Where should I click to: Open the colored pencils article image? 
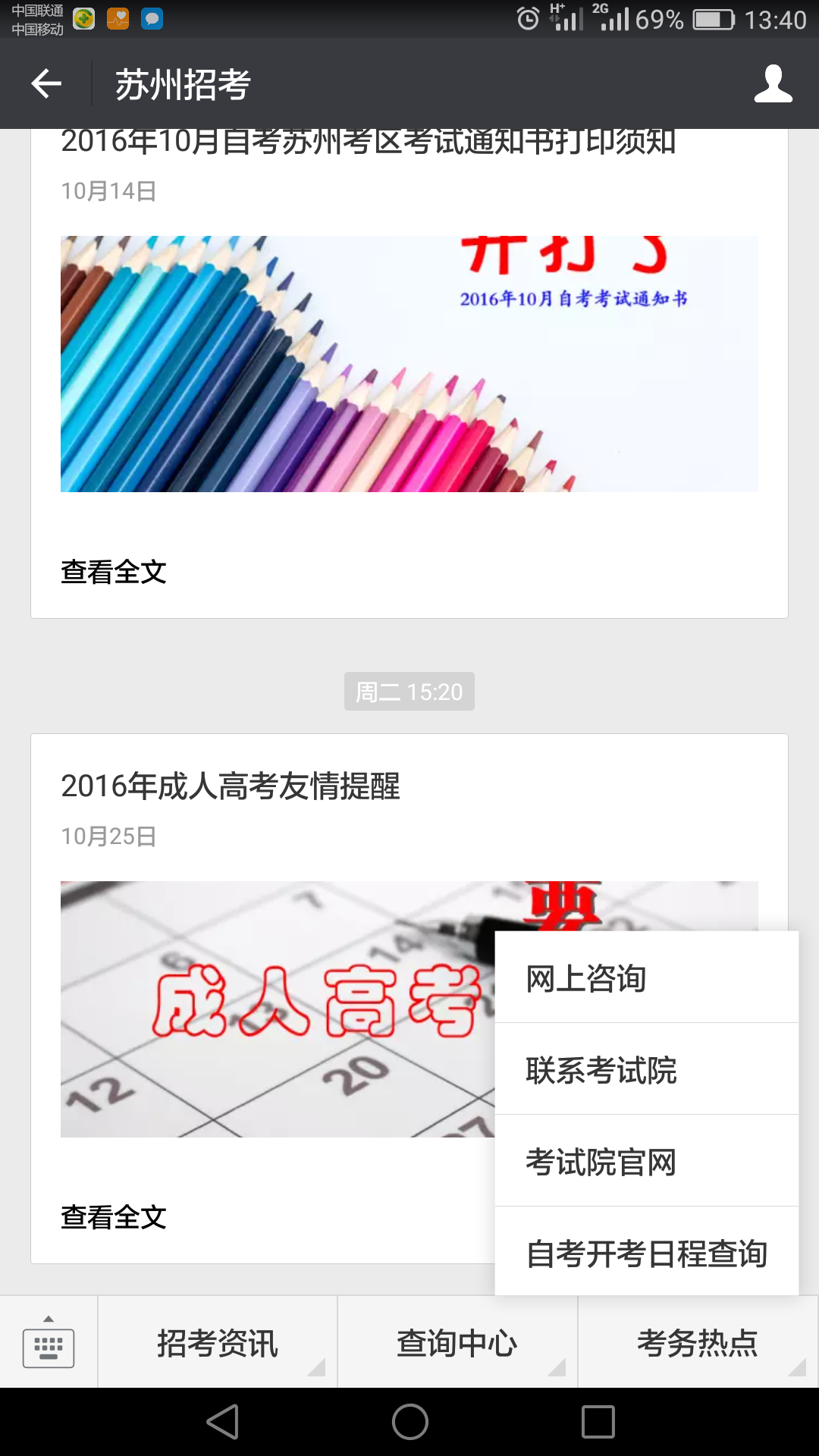409,364
